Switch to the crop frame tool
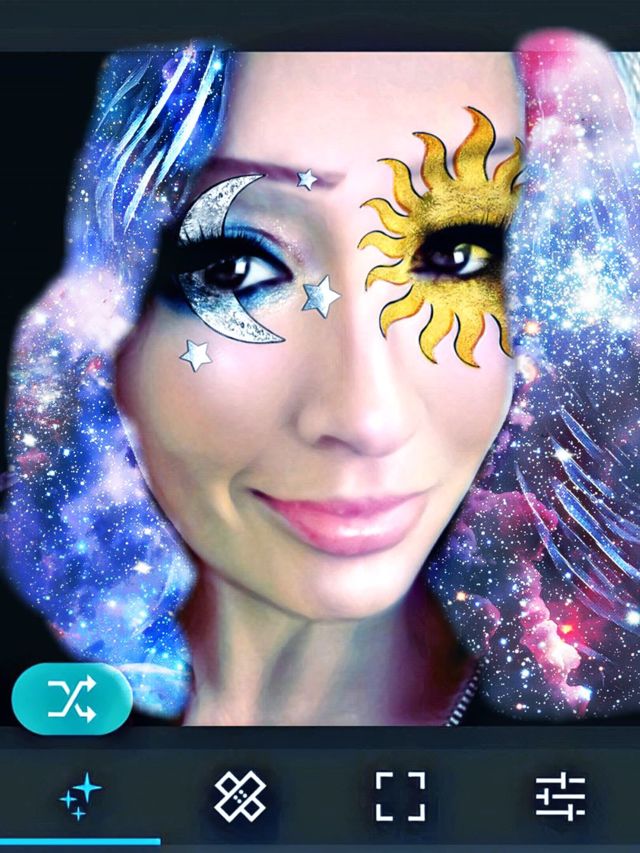 (x=400, y=796)
